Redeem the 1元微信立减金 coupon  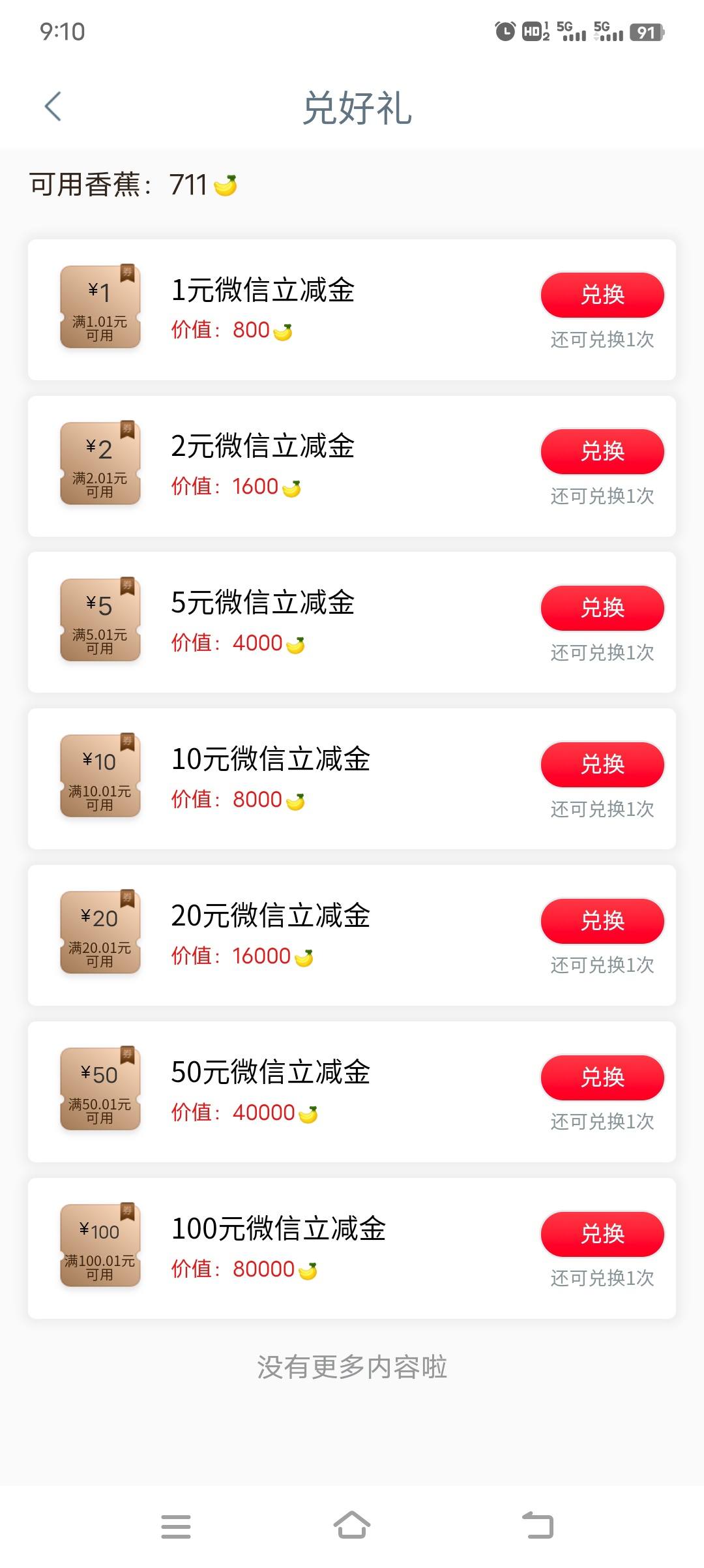602,295
